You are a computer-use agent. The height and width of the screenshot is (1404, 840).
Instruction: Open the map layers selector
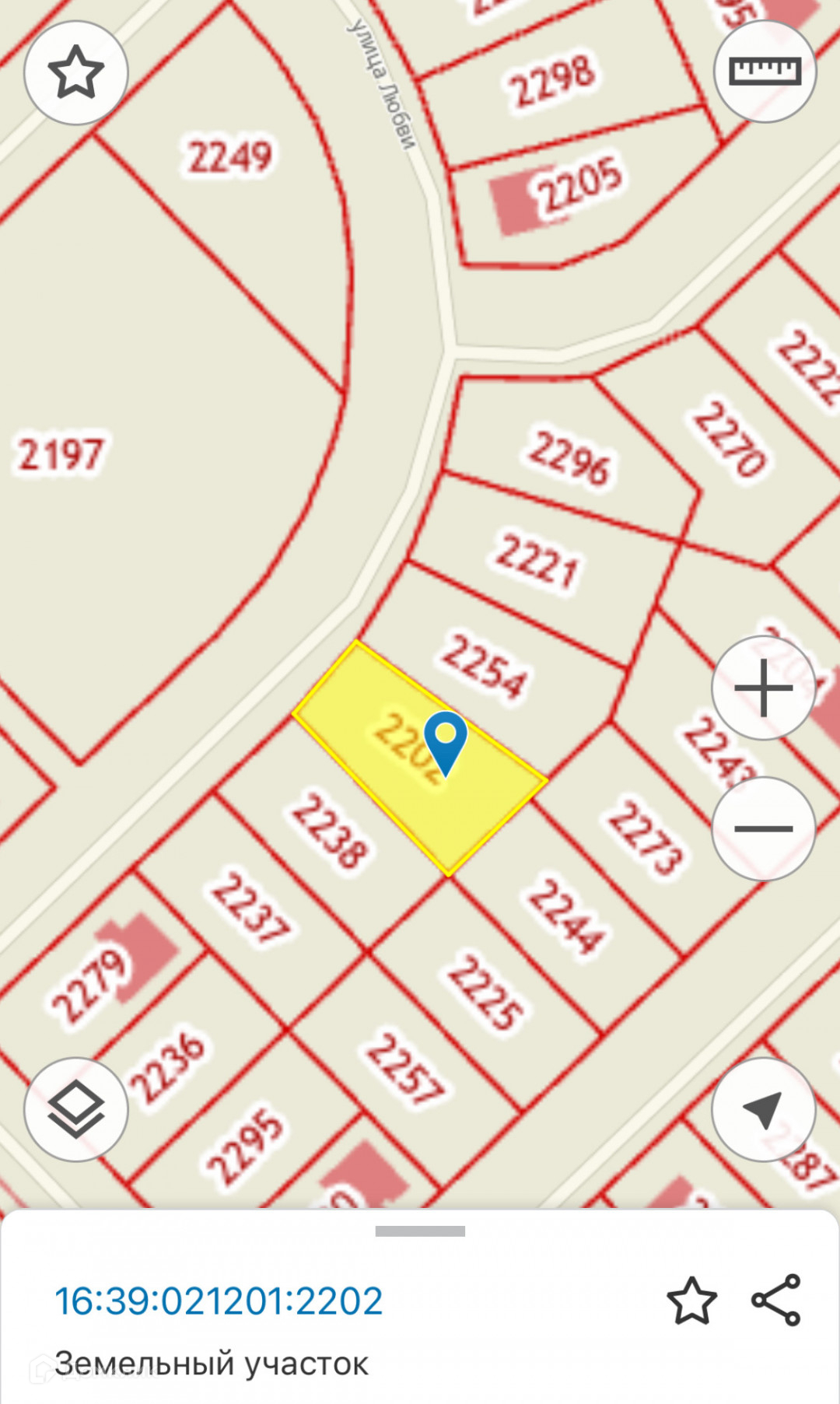(75, 1109)
